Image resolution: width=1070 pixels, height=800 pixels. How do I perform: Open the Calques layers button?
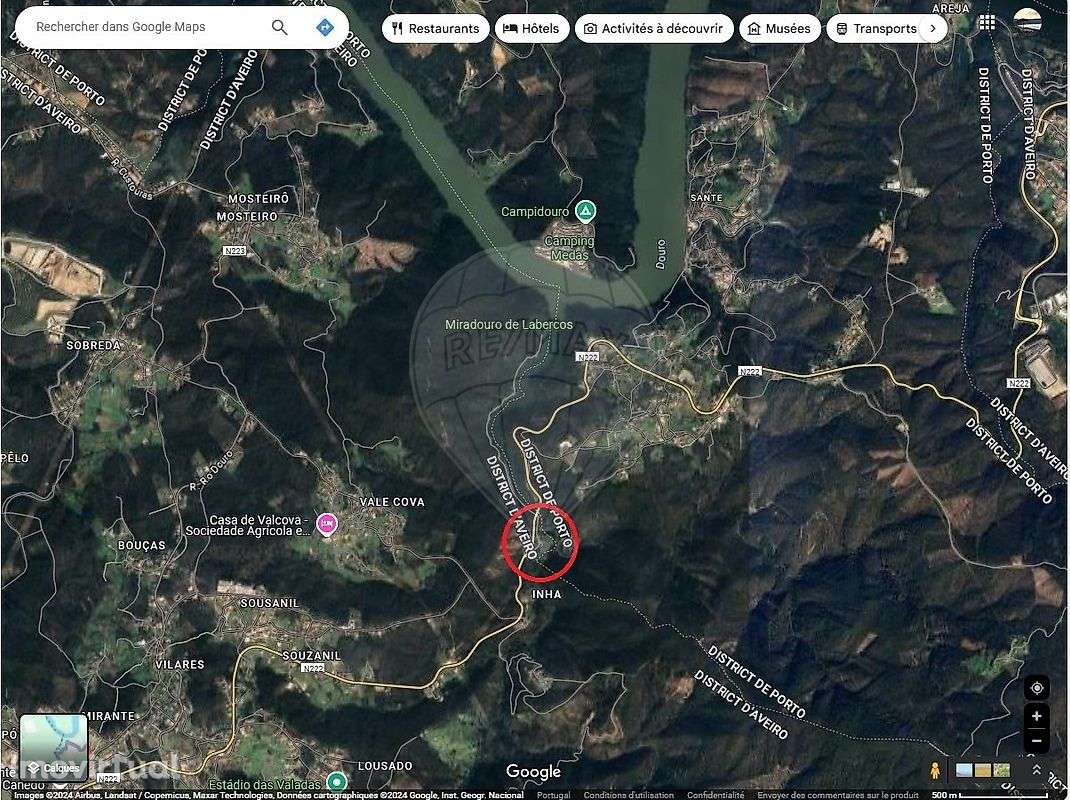pos(54,746)
